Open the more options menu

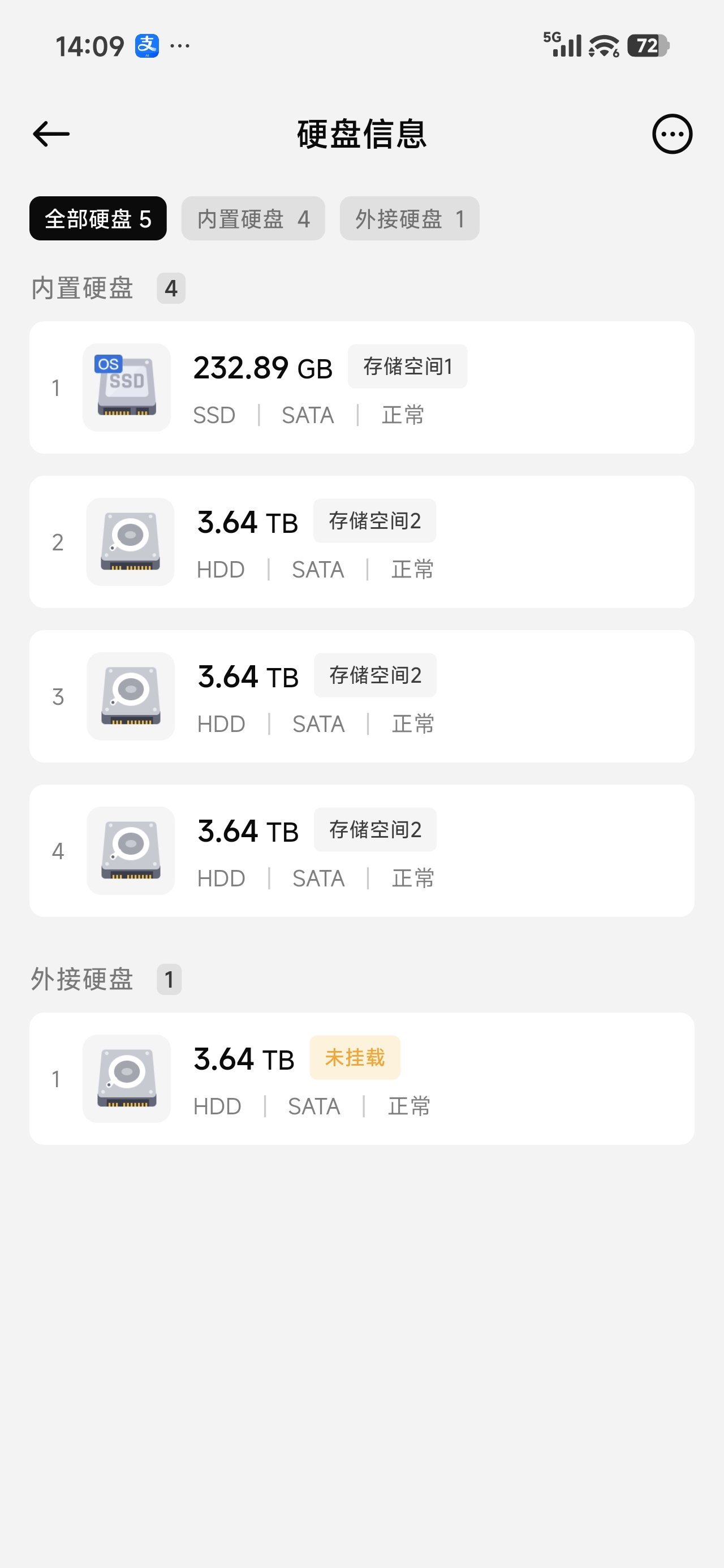[x=671, y=134]
